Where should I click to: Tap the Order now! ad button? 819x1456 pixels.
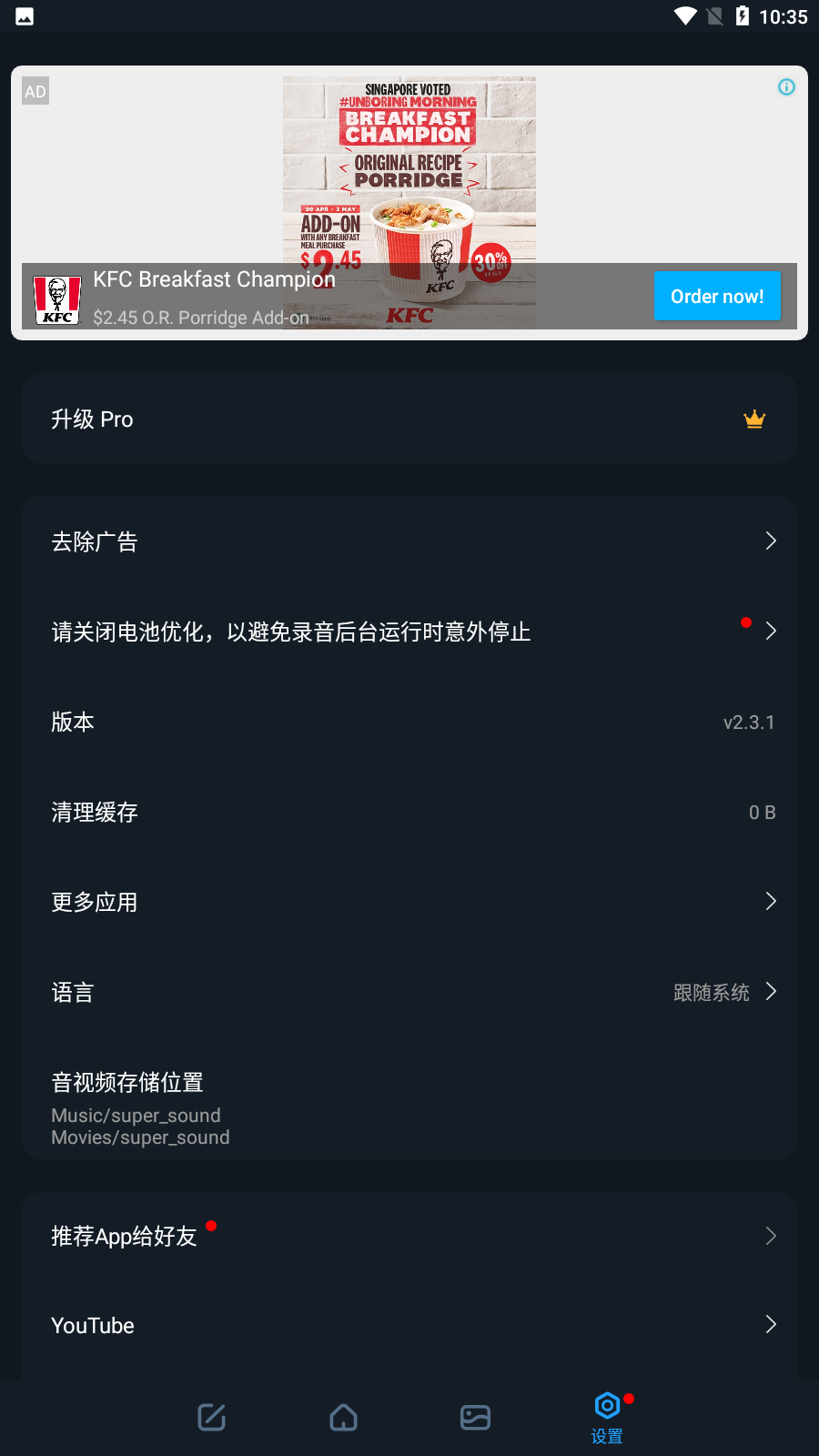(717, 296)
